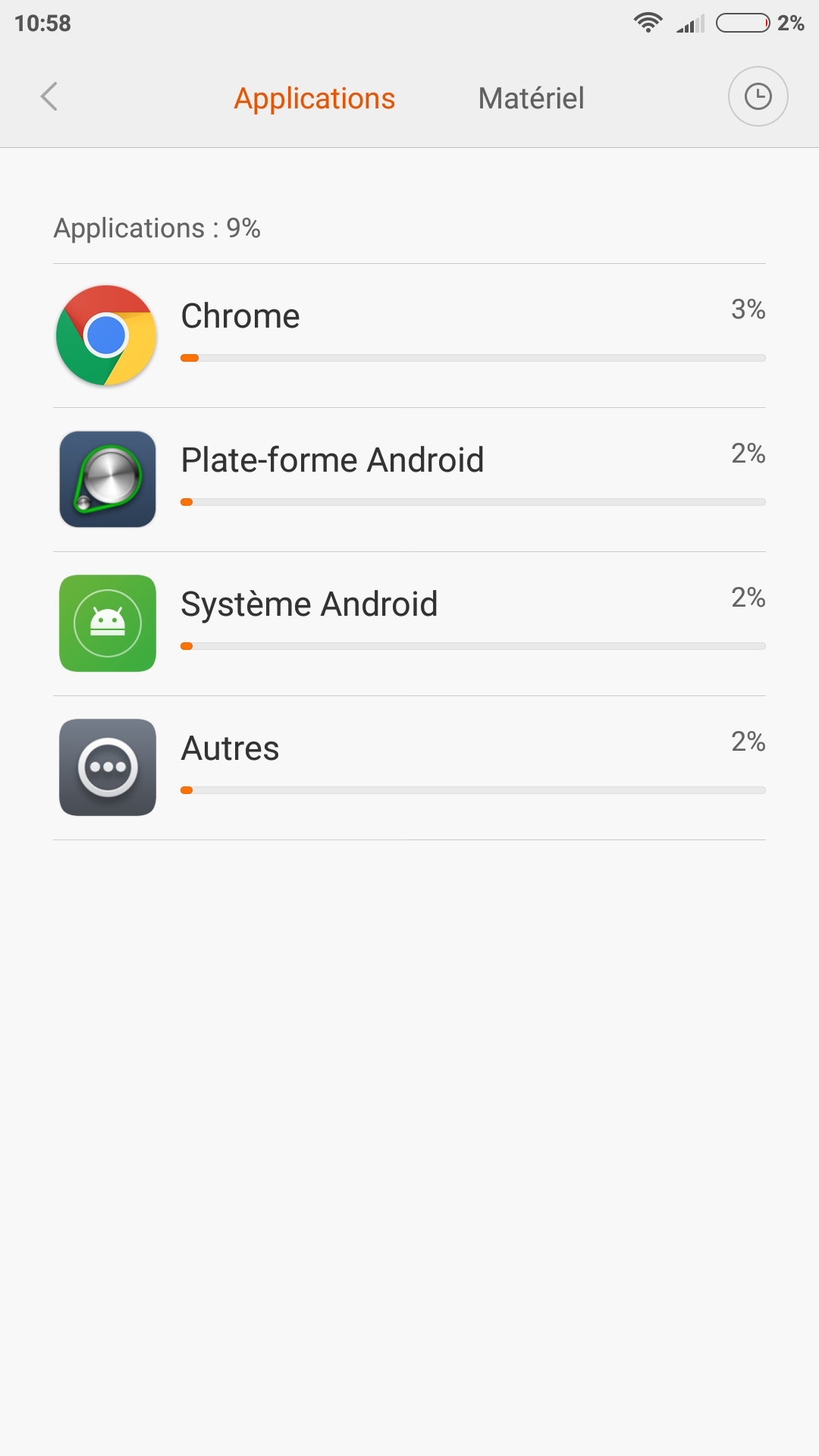Open the battery history clock icon
The width and height of the screenshot is (819, 1456).
pyautogui.click(x=758, y=97)
